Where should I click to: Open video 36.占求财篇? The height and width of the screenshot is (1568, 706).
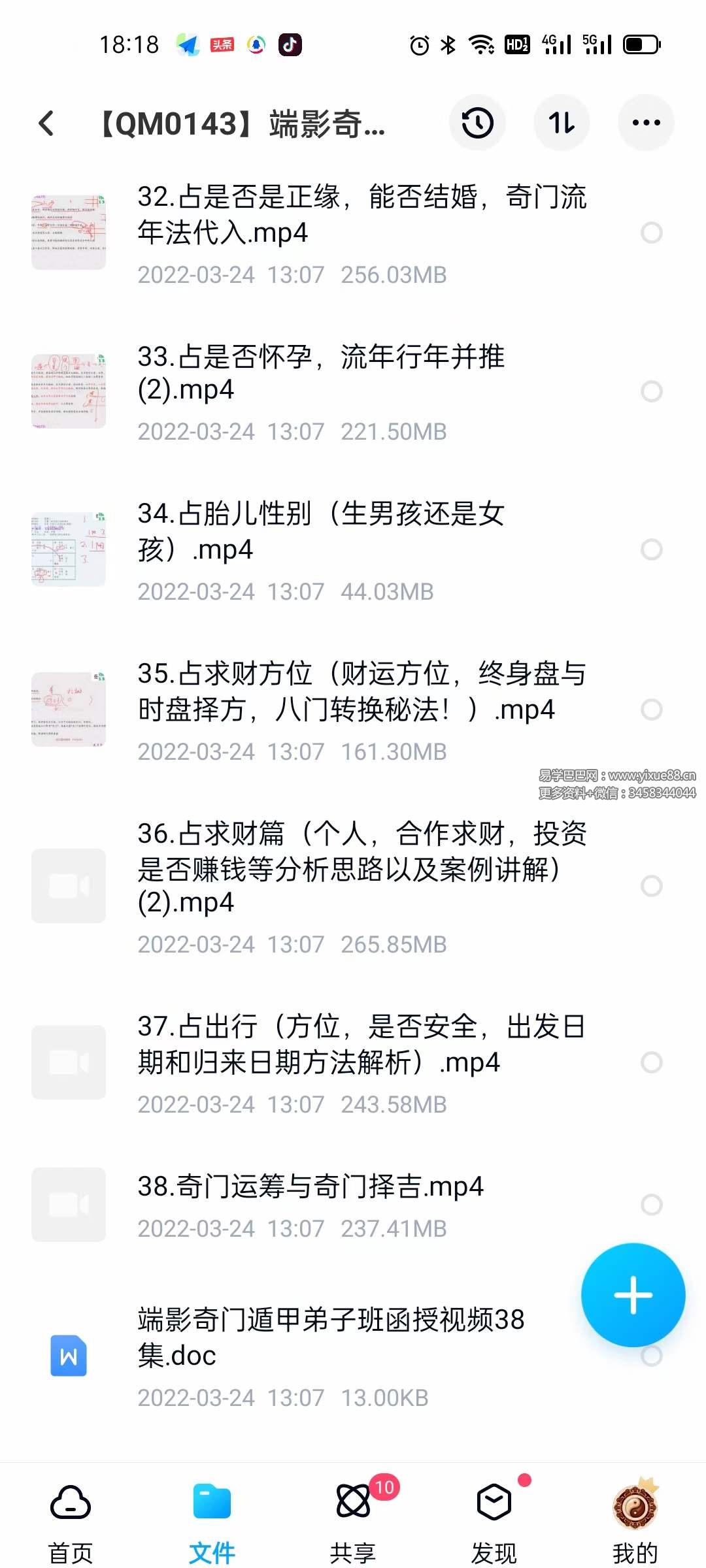tap(361, 868)
